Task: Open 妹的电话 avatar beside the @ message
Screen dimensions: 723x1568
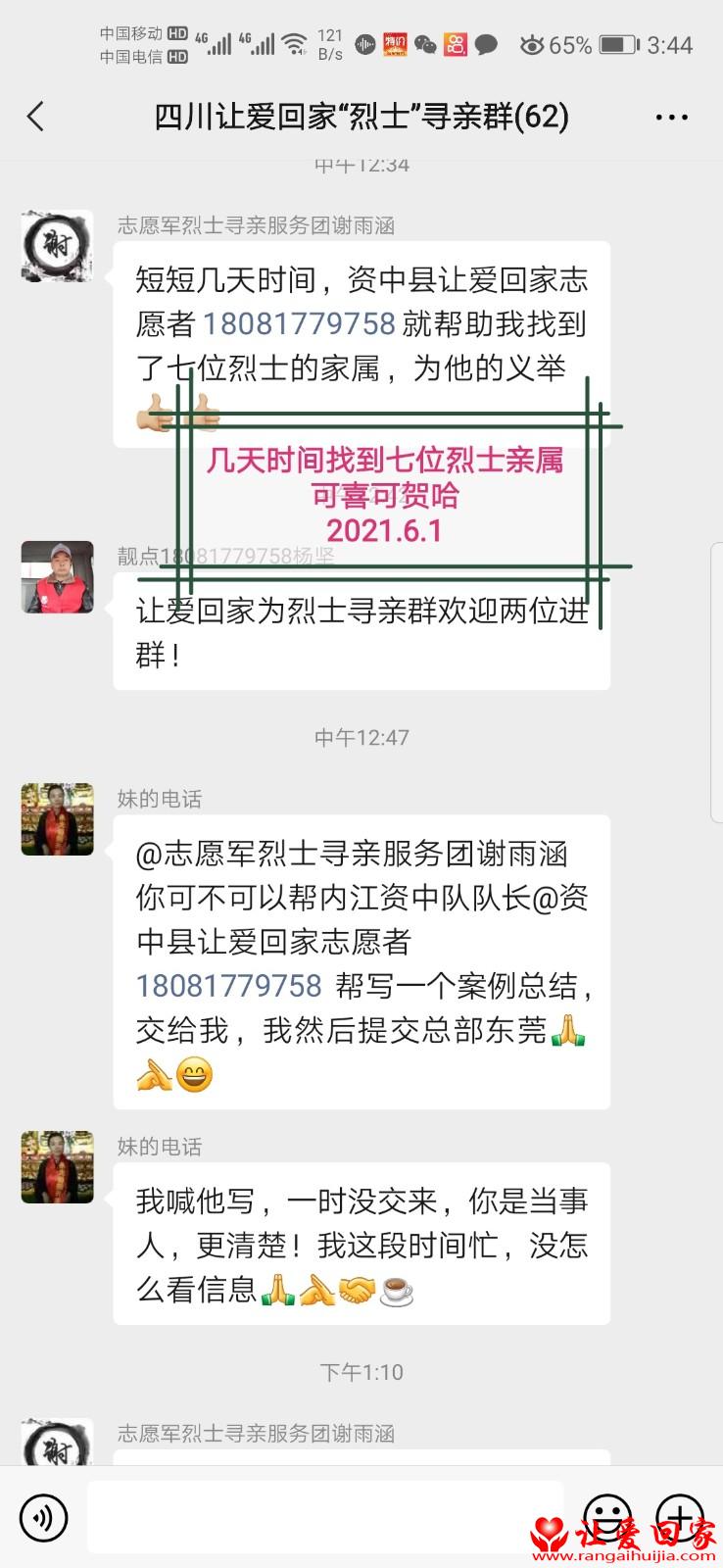Action: (x=58, y=819)
